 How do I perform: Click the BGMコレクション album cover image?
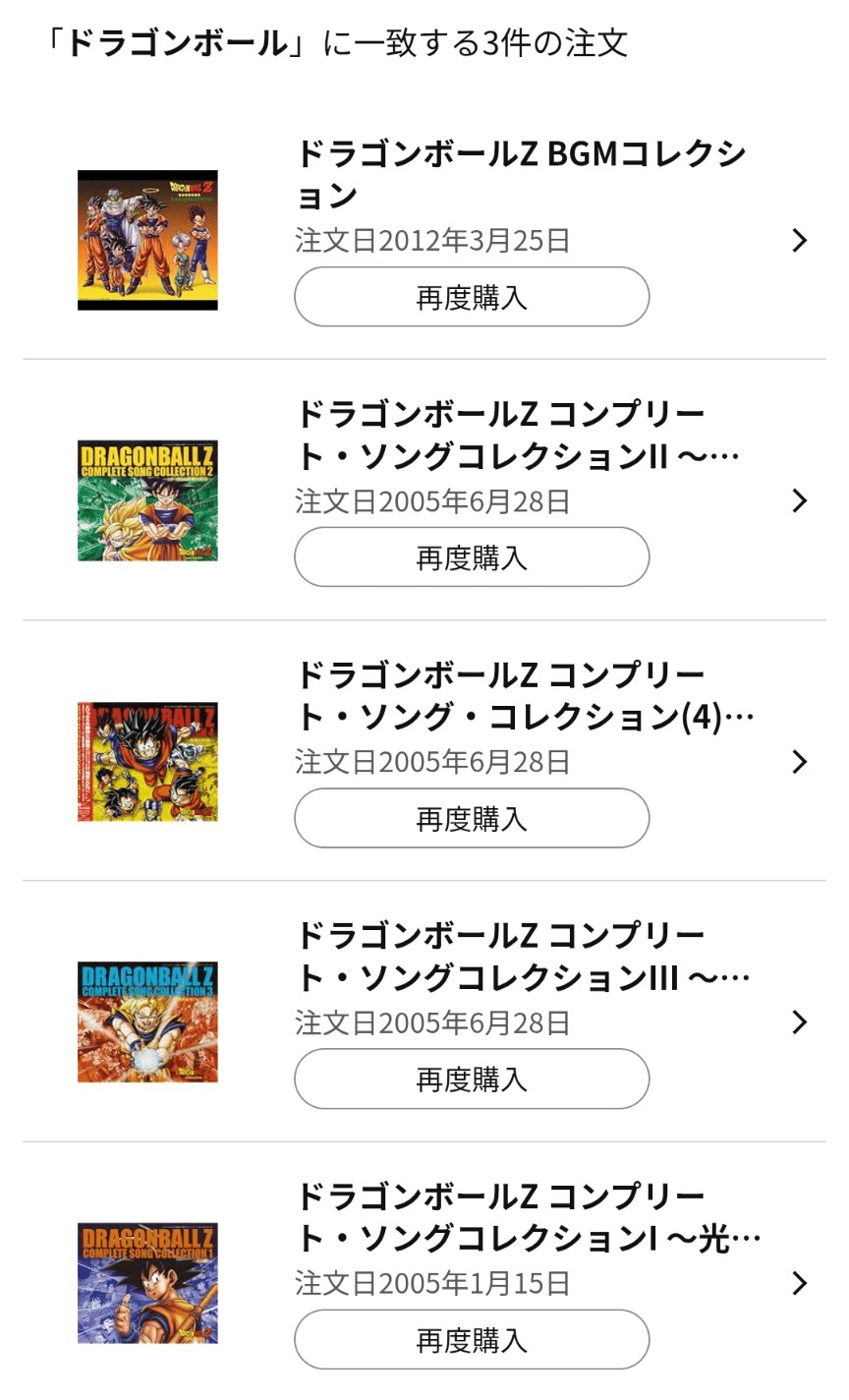pyautogui.click(x=147, y=240)
